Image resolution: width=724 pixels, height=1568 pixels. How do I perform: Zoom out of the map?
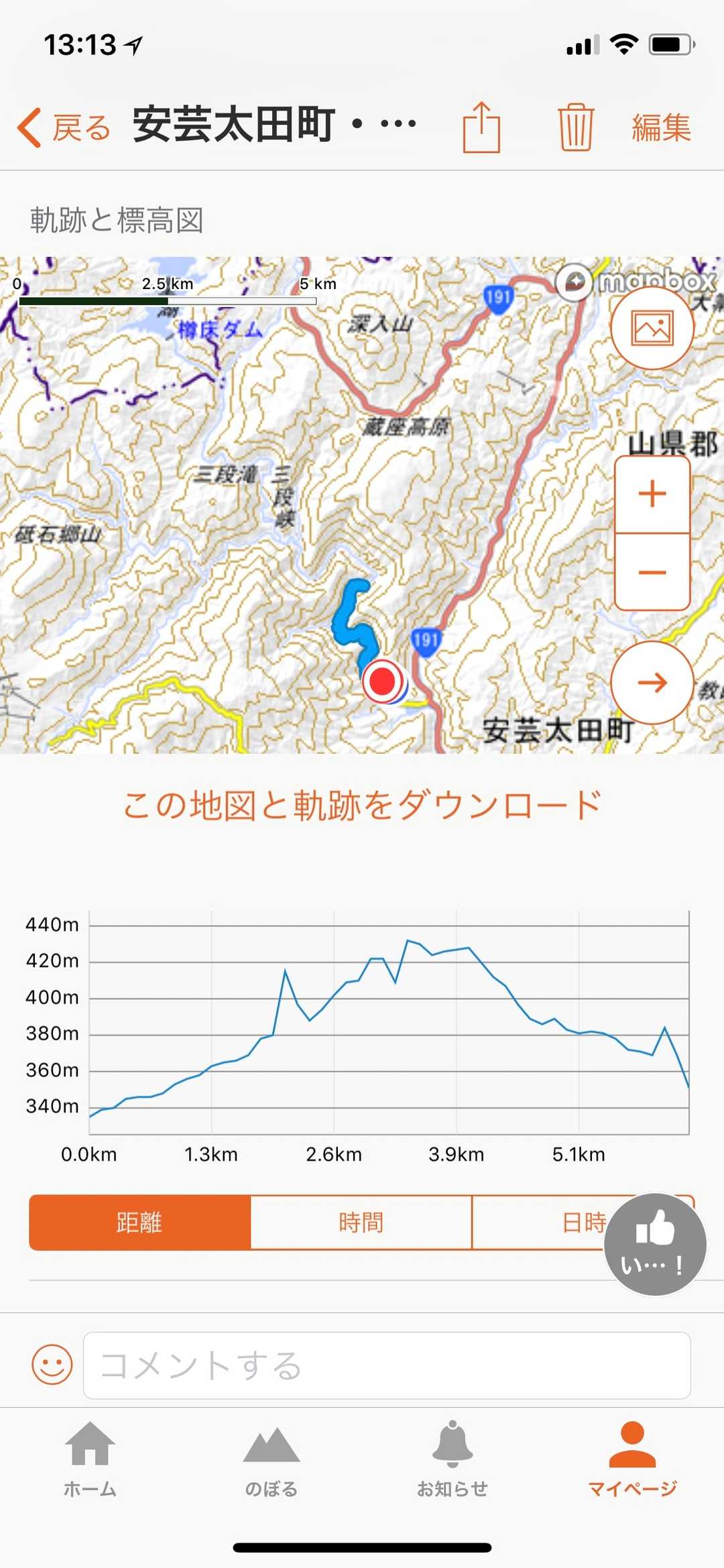click(652, 572)
